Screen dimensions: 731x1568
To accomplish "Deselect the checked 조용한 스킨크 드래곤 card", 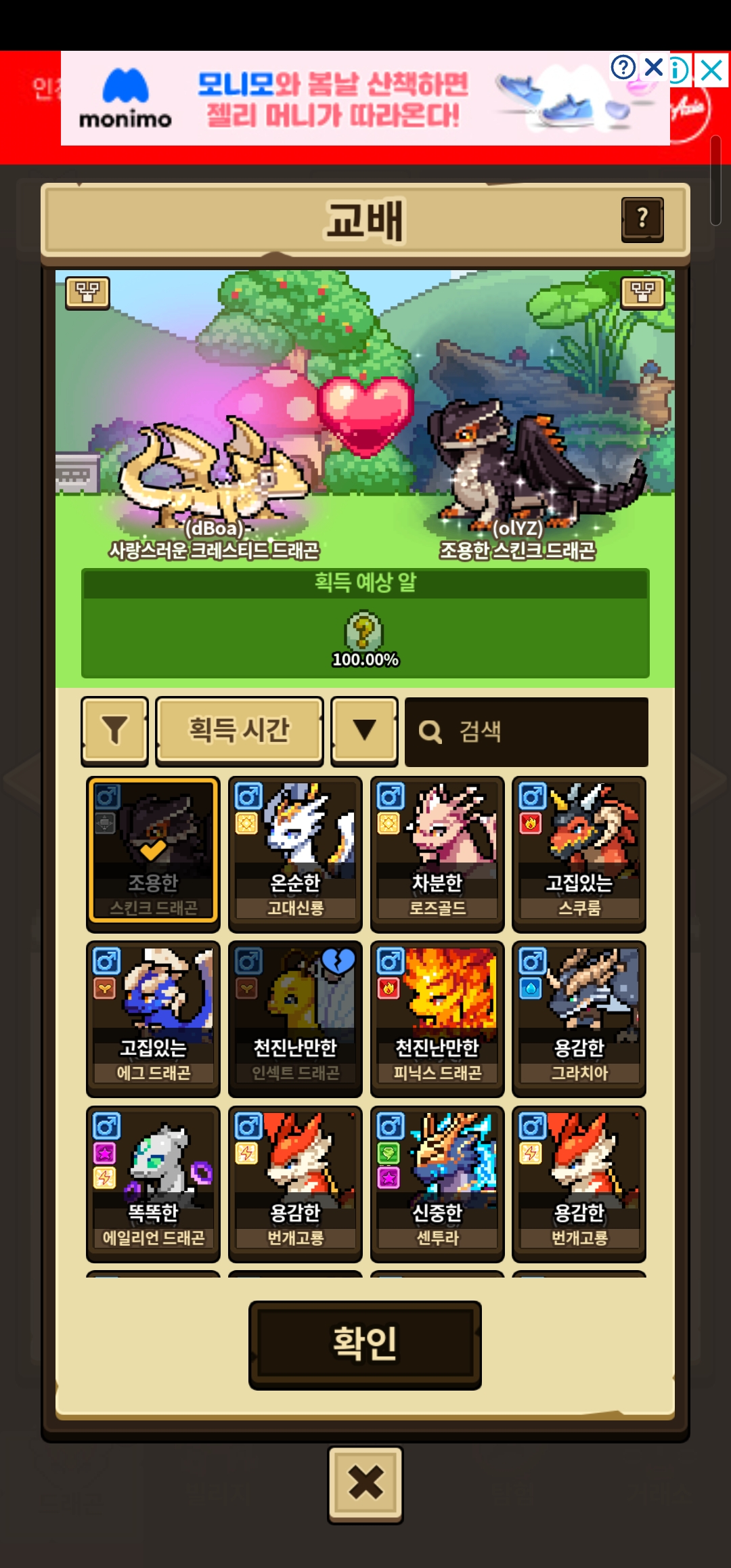I will [x=153, y=853].
